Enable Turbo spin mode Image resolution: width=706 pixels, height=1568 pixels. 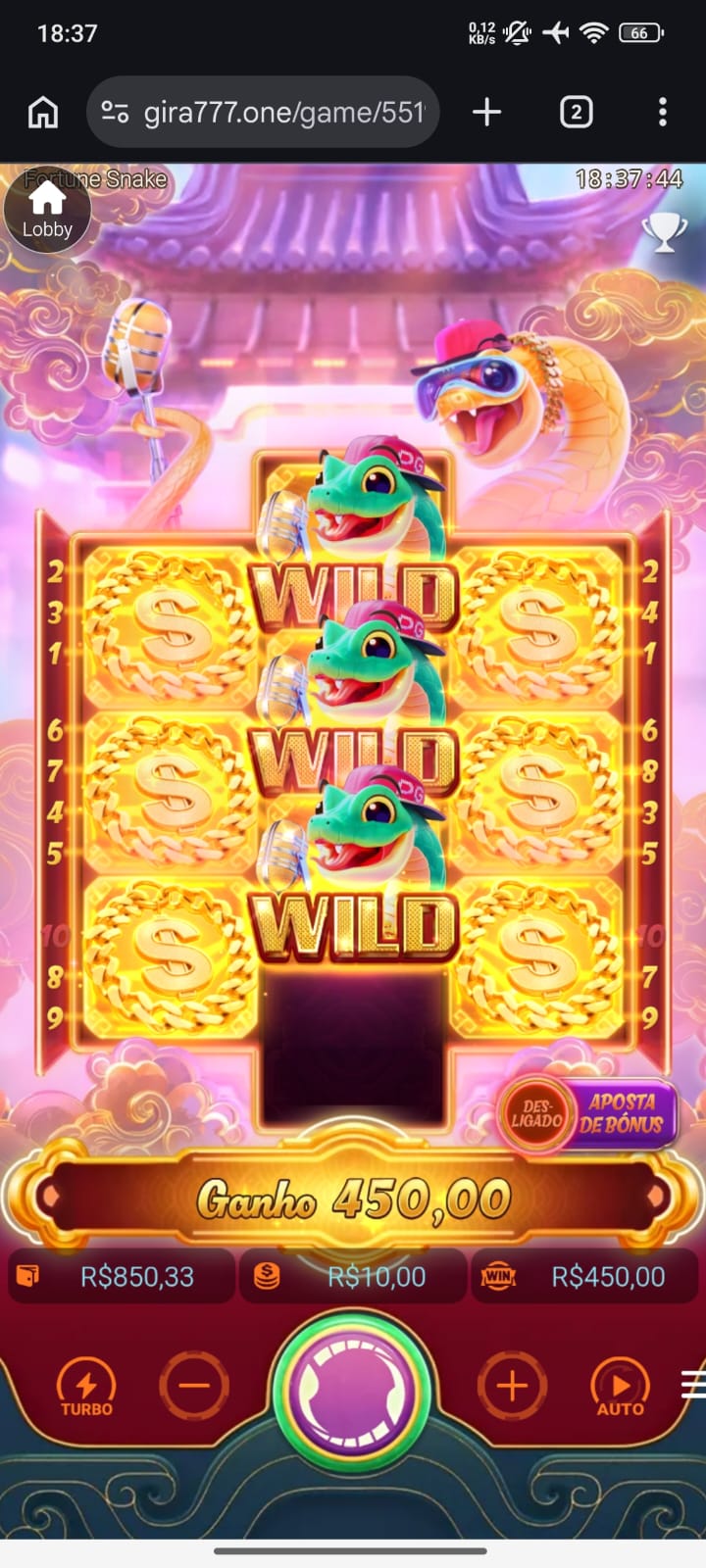tap(86, 1387)
